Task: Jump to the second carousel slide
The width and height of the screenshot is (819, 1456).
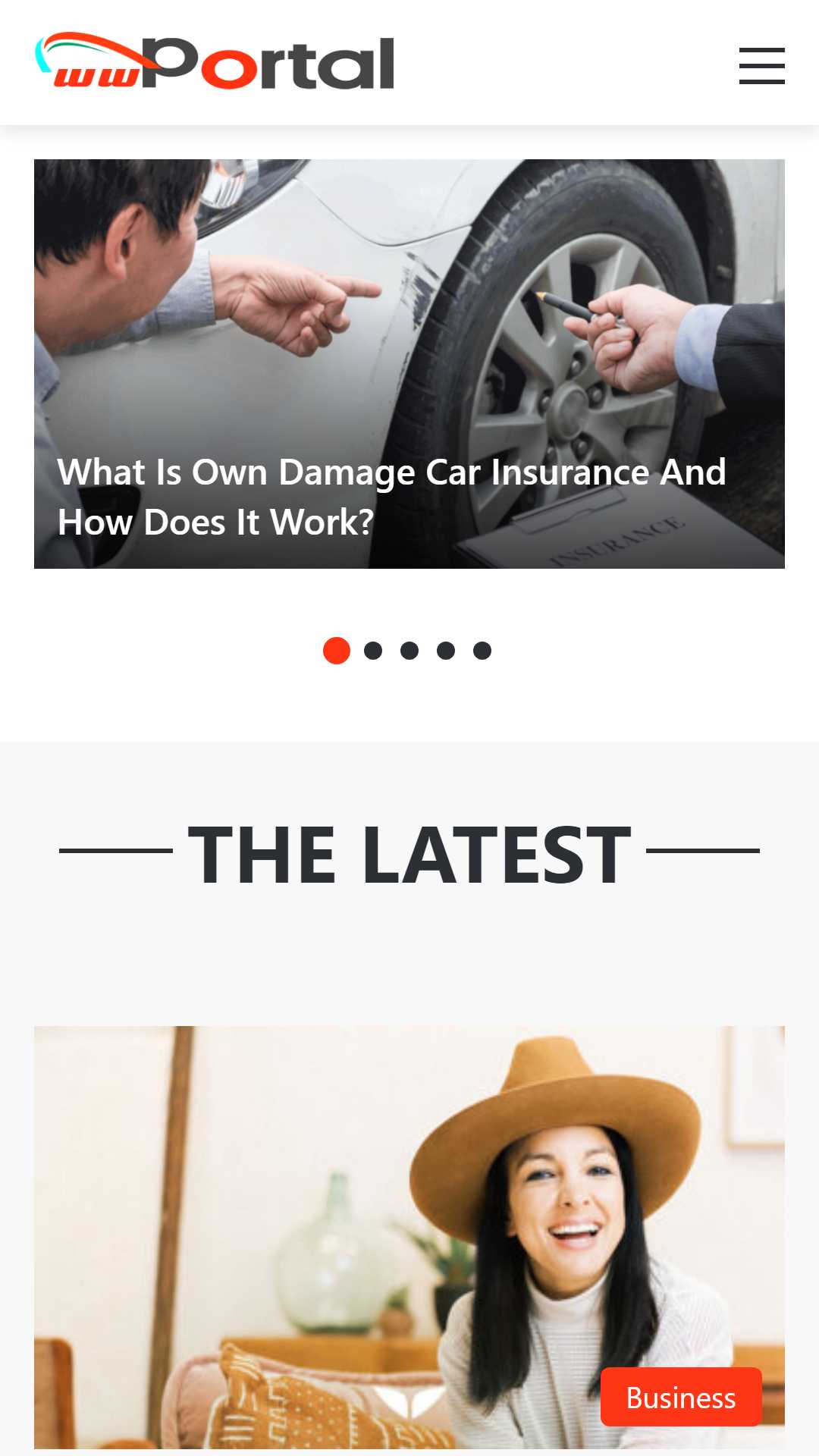Action: click(373, 651)
